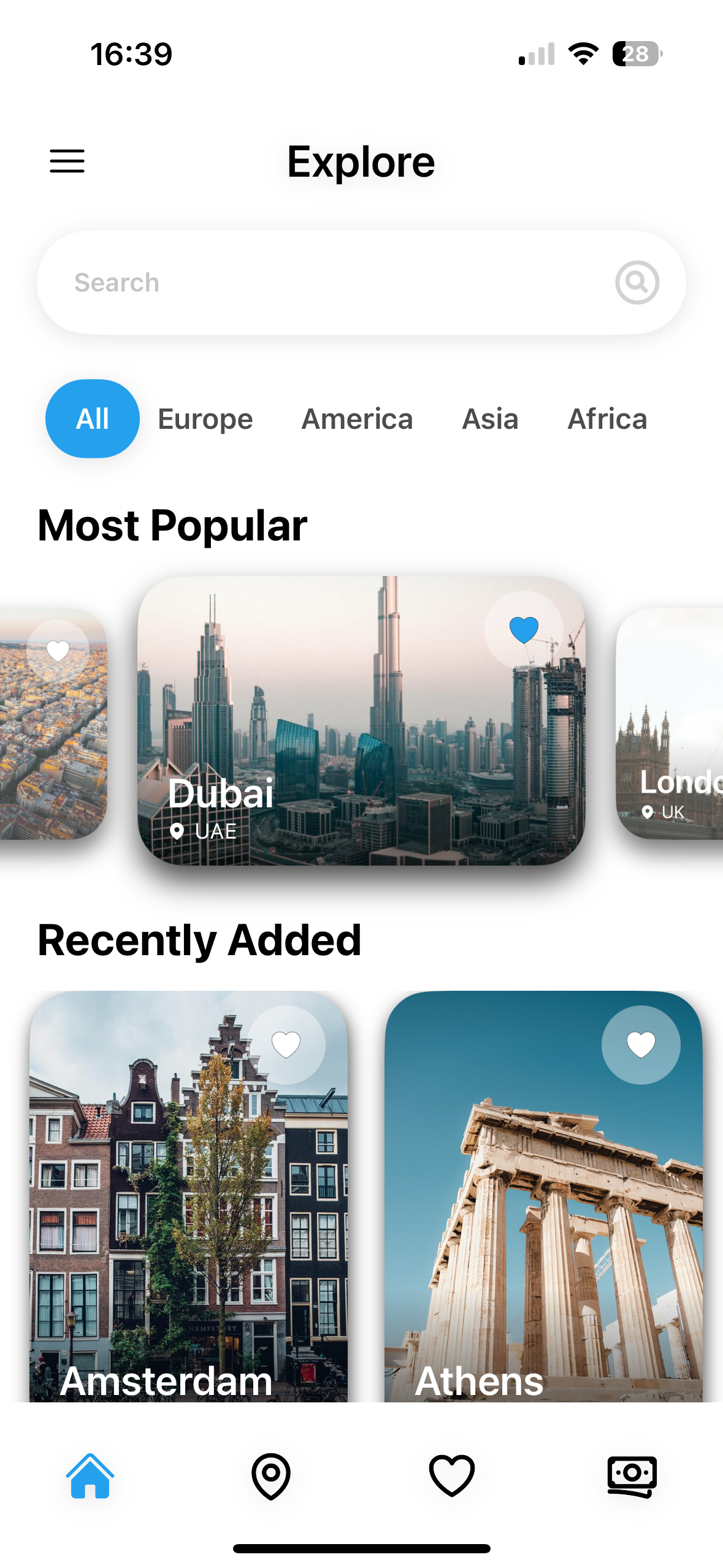Like the aerial city card's heart
This screenshot has height=1568, width=723.
58,651
